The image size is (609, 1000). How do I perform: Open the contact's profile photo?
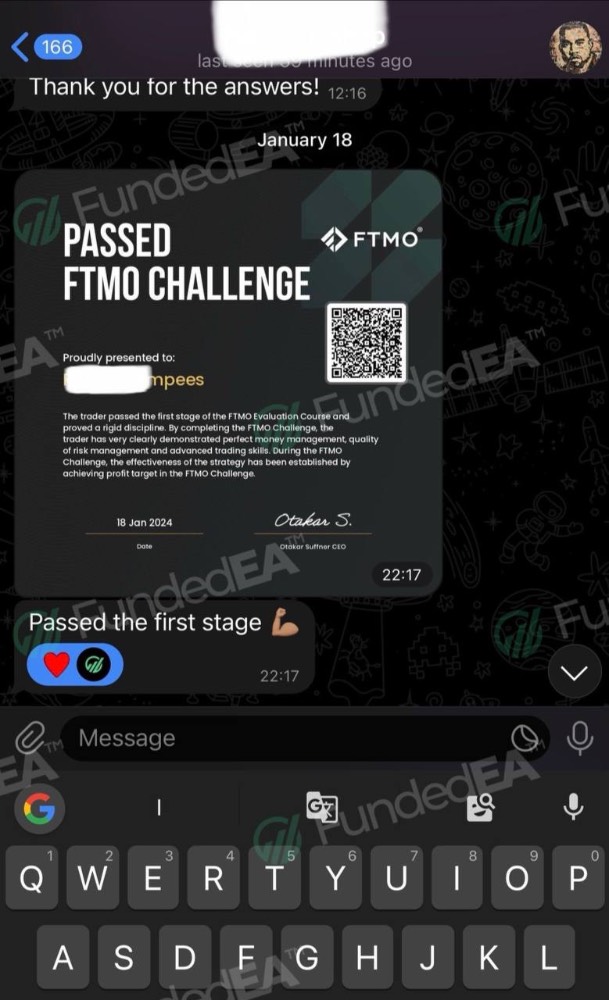pos(576,46)
